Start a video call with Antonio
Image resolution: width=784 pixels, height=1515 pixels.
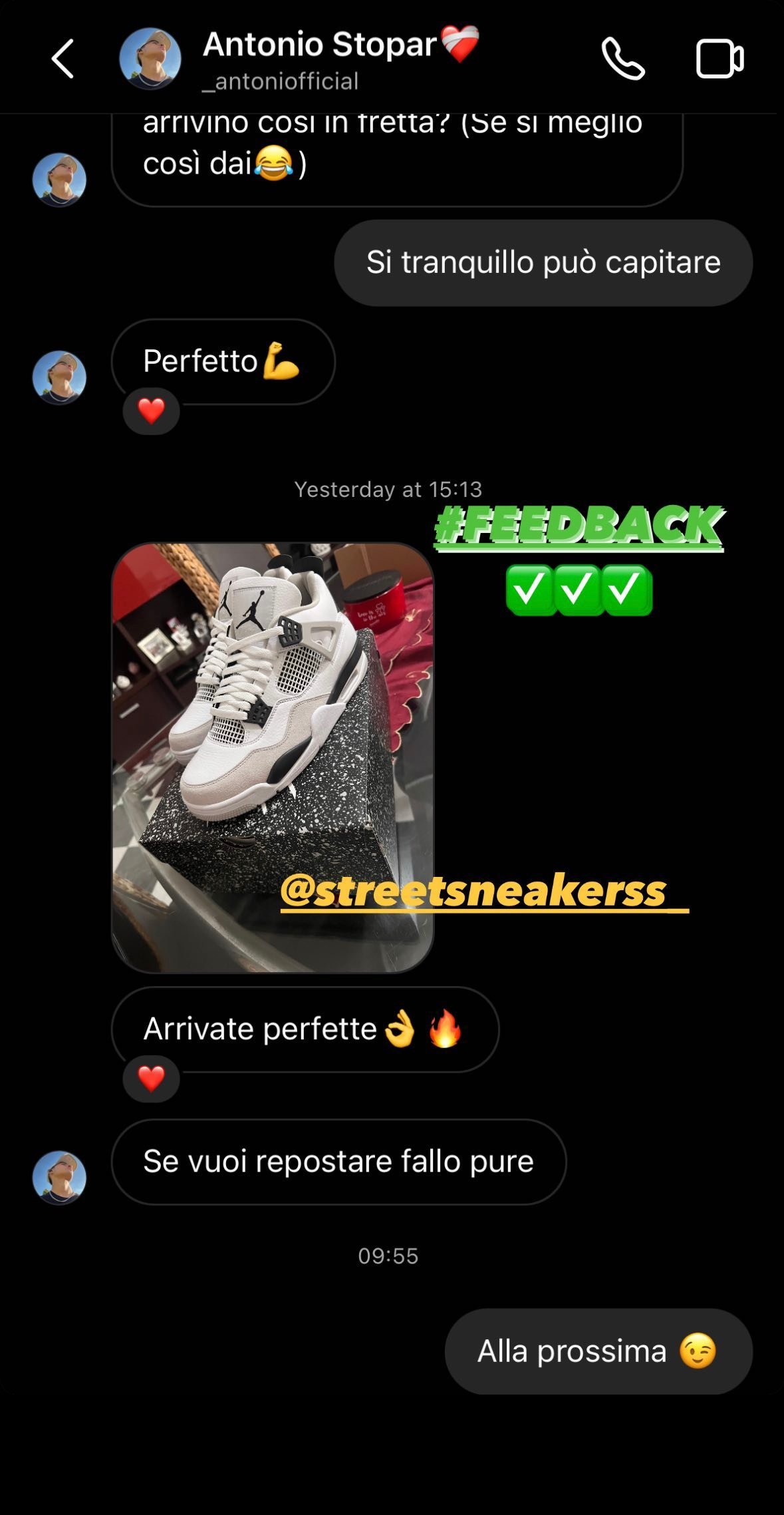coord(719,59)
